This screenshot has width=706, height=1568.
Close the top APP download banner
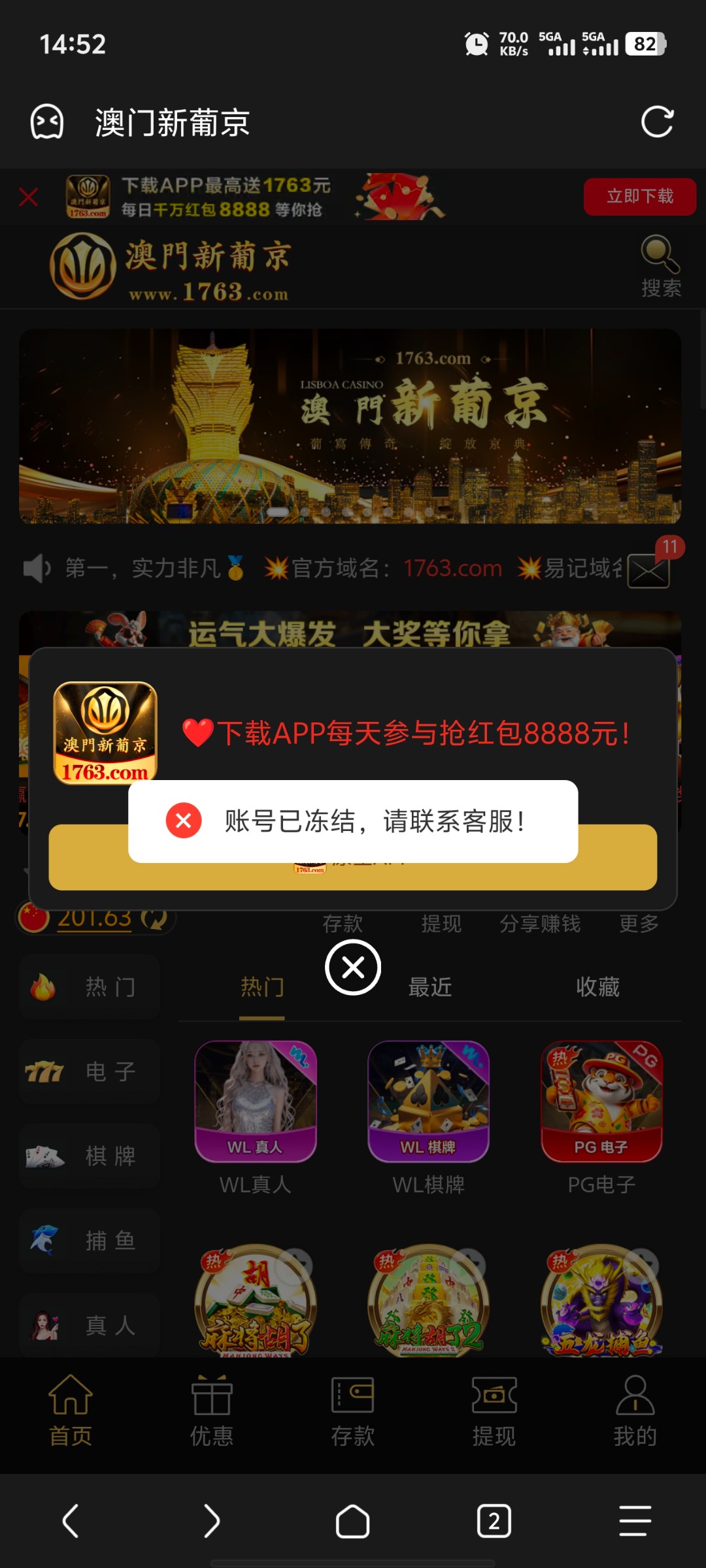[28, 197]
